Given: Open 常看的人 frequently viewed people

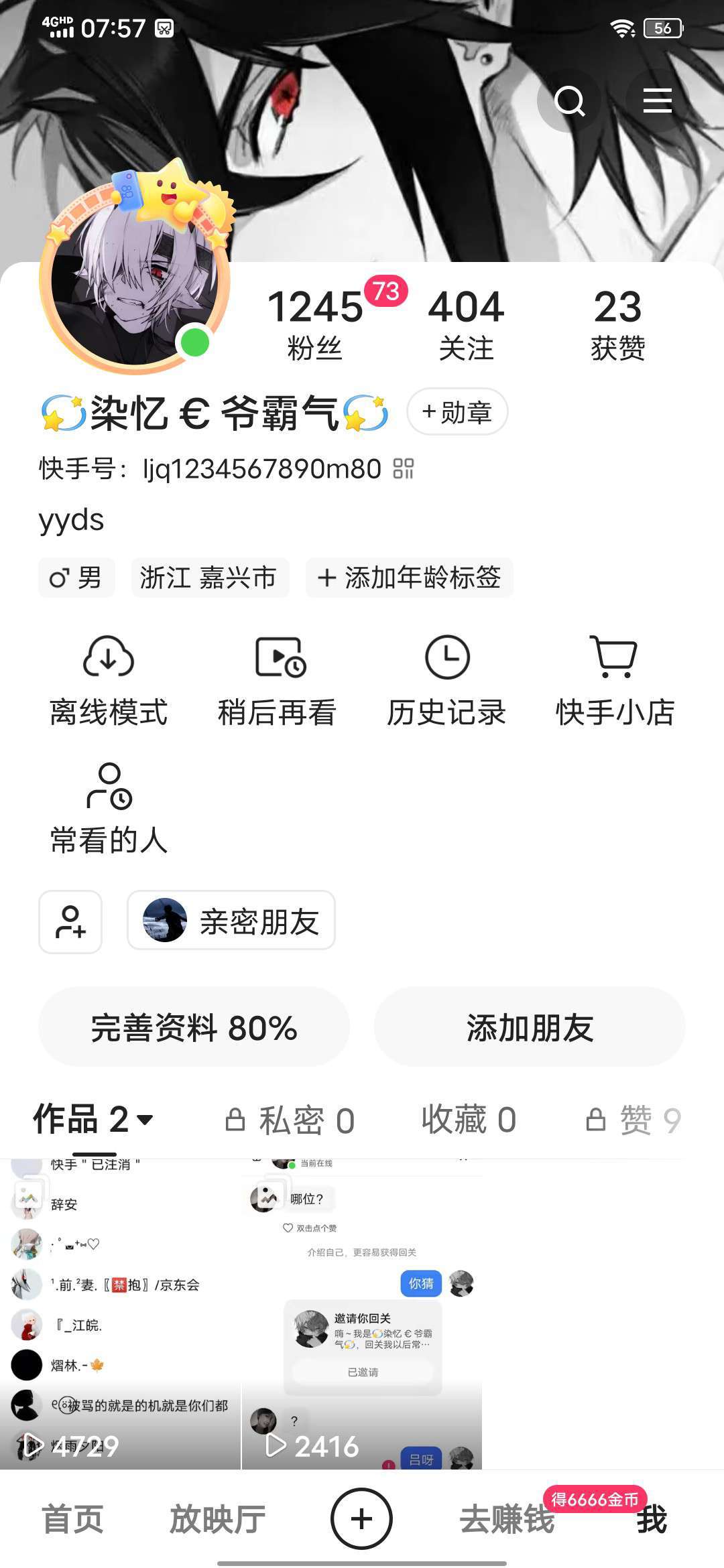Looking at the screenshot, I should [x=109, y=809].
